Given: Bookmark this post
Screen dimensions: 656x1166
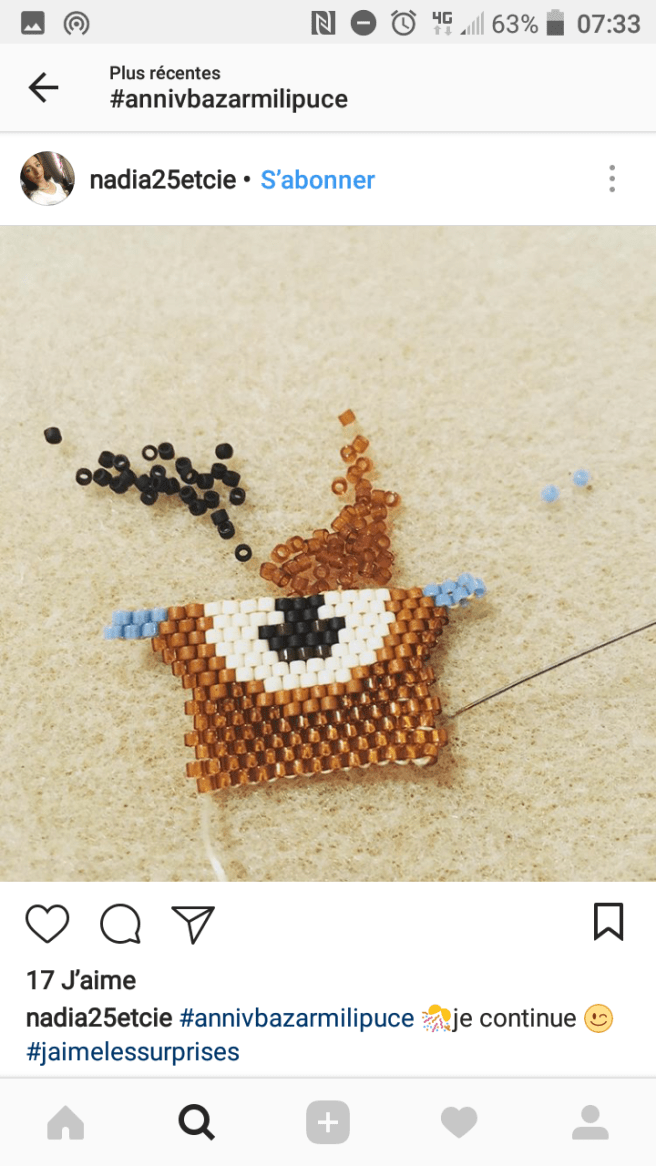Looking at the screenshot, I should [608, 922].
